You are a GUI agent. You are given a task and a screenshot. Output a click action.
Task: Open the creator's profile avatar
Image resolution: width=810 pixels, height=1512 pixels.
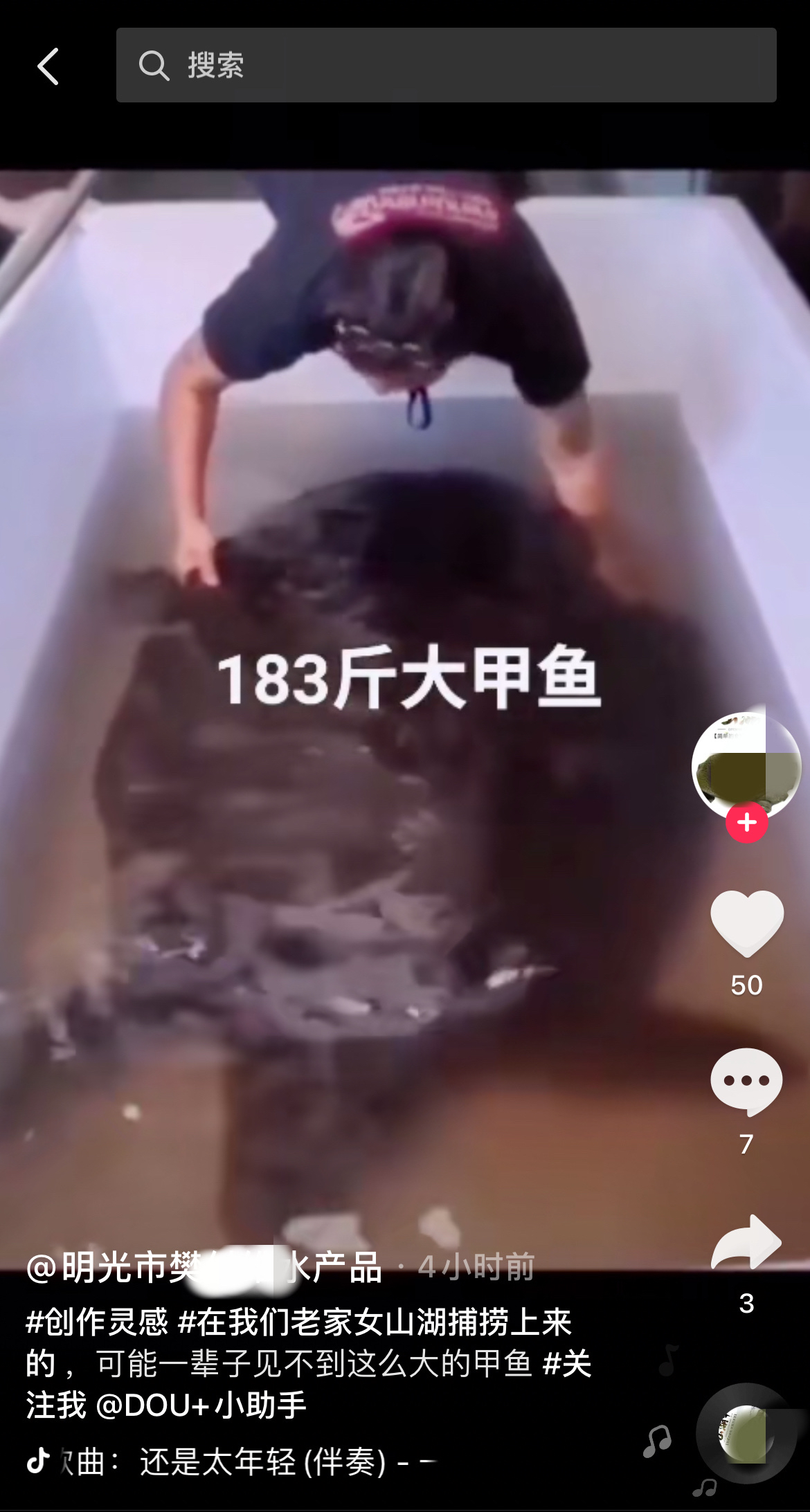(x=746, y=764)
